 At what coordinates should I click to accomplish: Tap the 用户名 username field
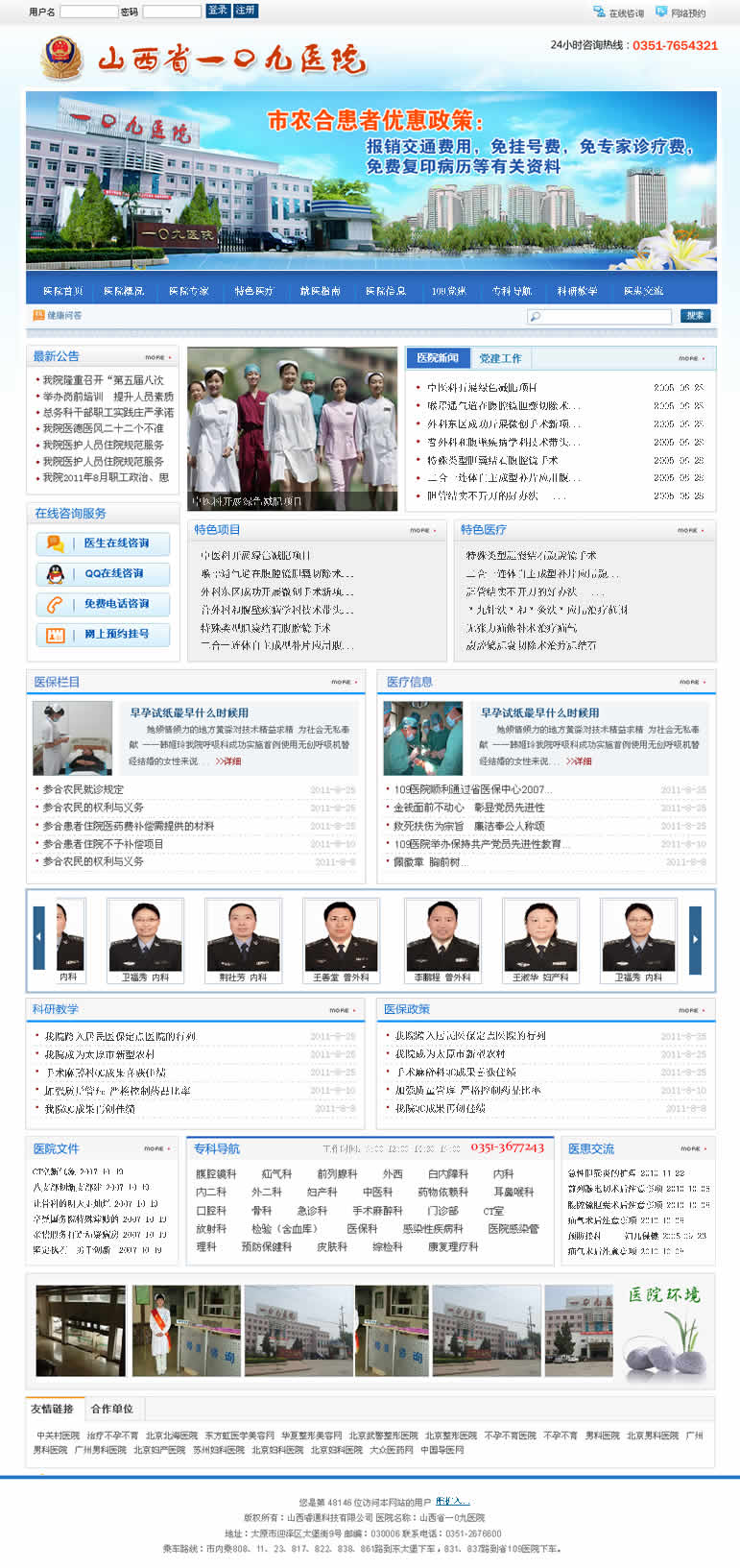point(88,12)
